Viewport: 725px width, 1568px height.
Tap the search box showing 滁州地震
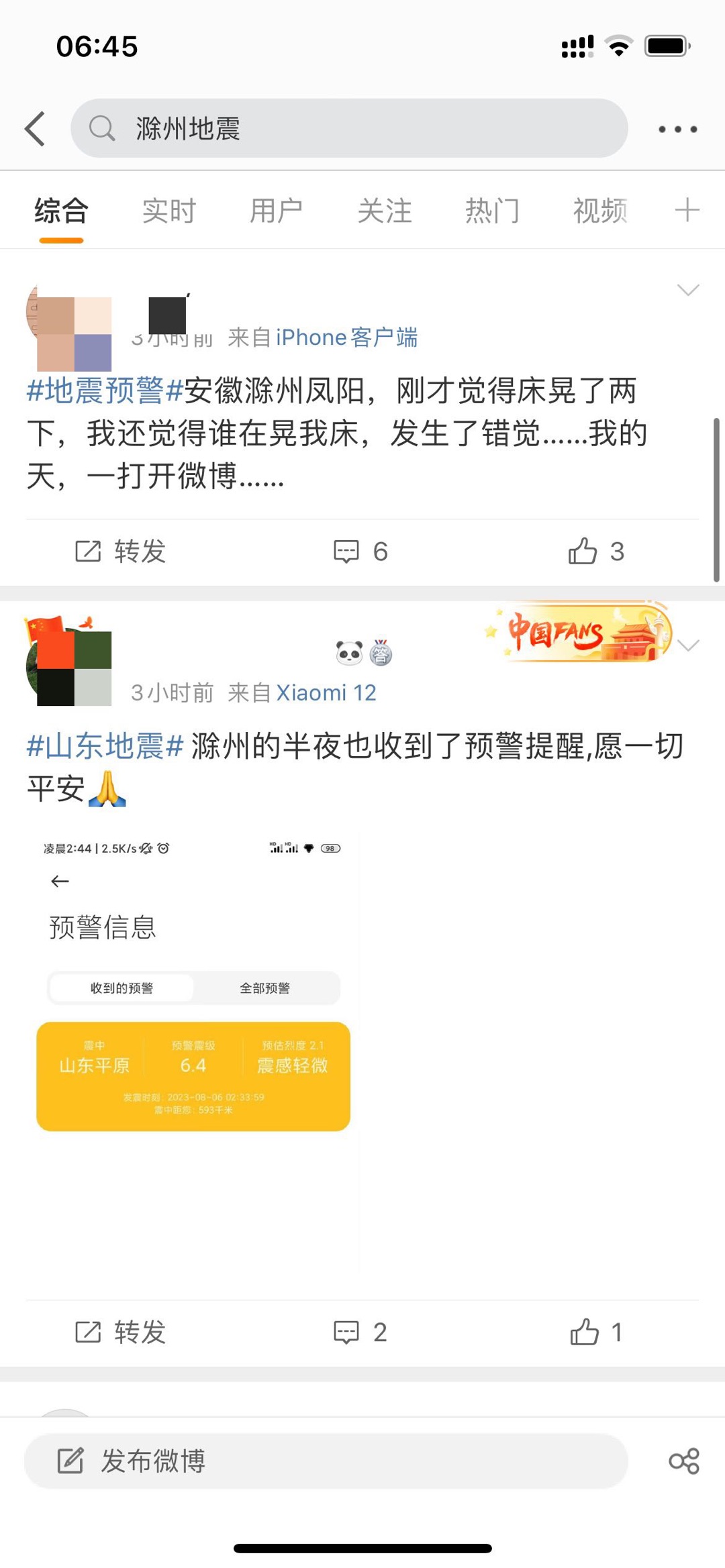tap(349, 128)
